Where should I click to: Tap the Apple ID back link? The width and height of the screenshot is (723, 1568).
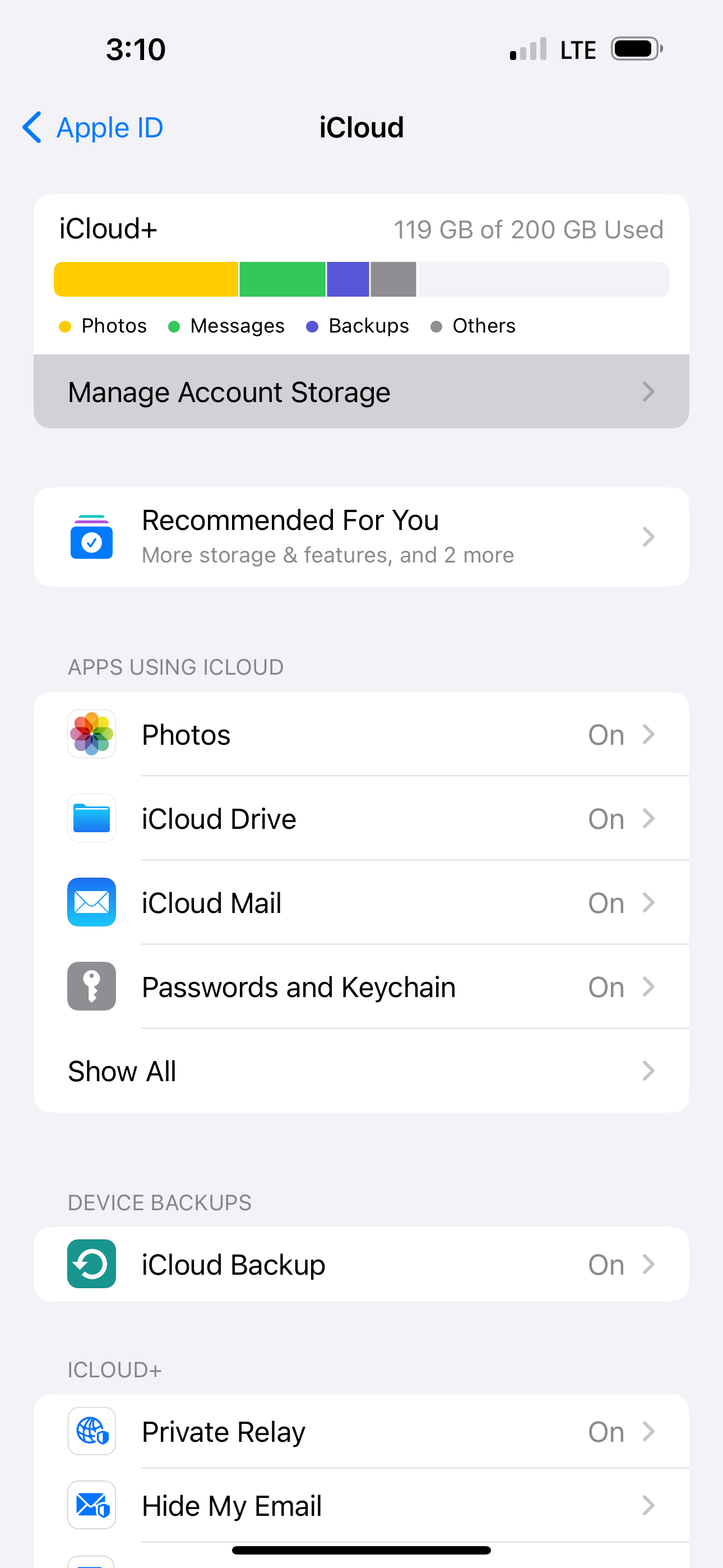(x=110, y=128)
